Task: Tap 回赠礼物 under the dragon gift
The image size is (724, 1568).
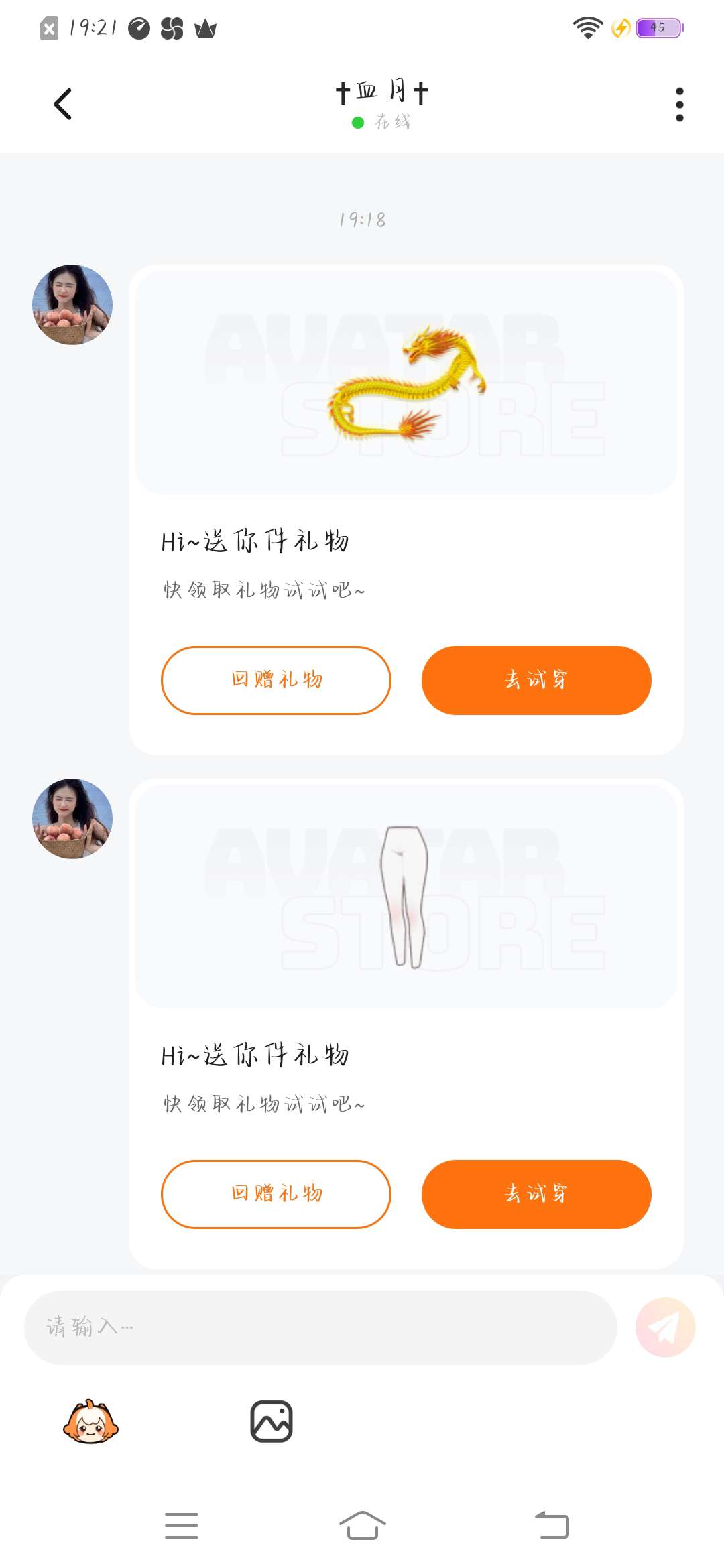Action: tap(276, 680)
